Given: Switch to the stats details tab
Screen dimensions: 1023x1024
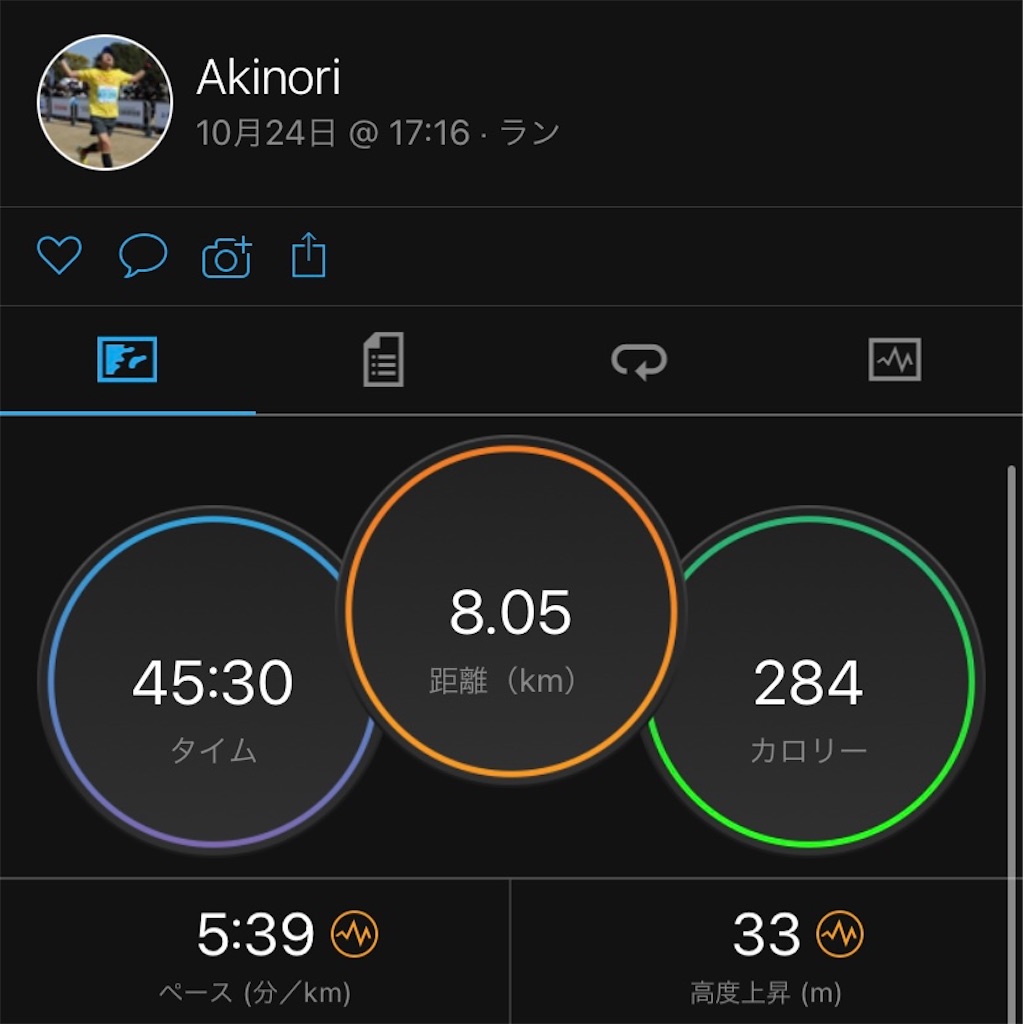Looking at the screenshot, I should 383,360.
